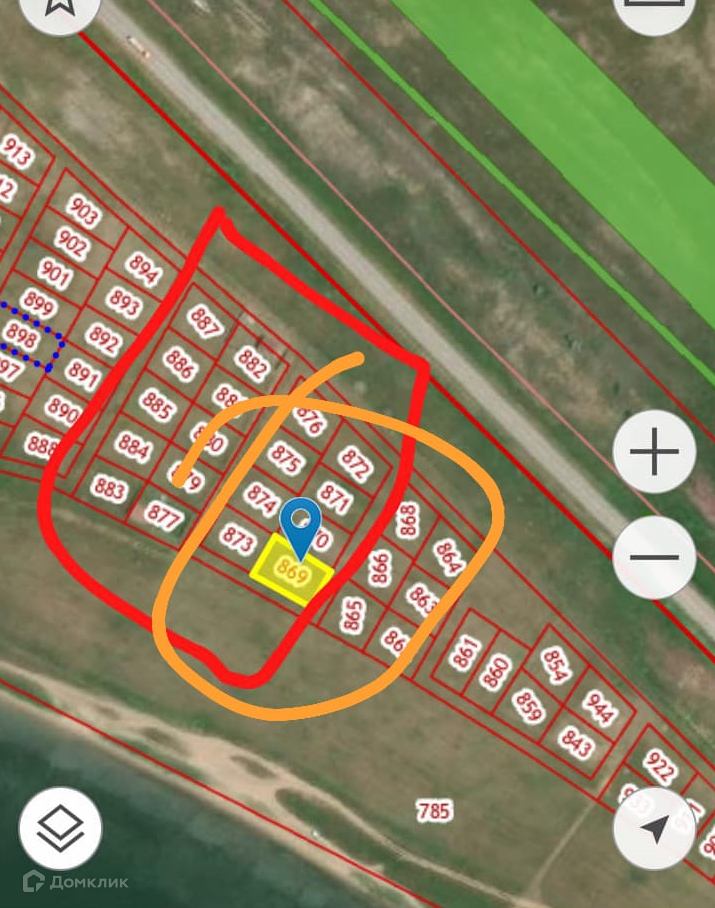Zoom out of the map
This screenshot has height=908, width=715.
[654, 557]
